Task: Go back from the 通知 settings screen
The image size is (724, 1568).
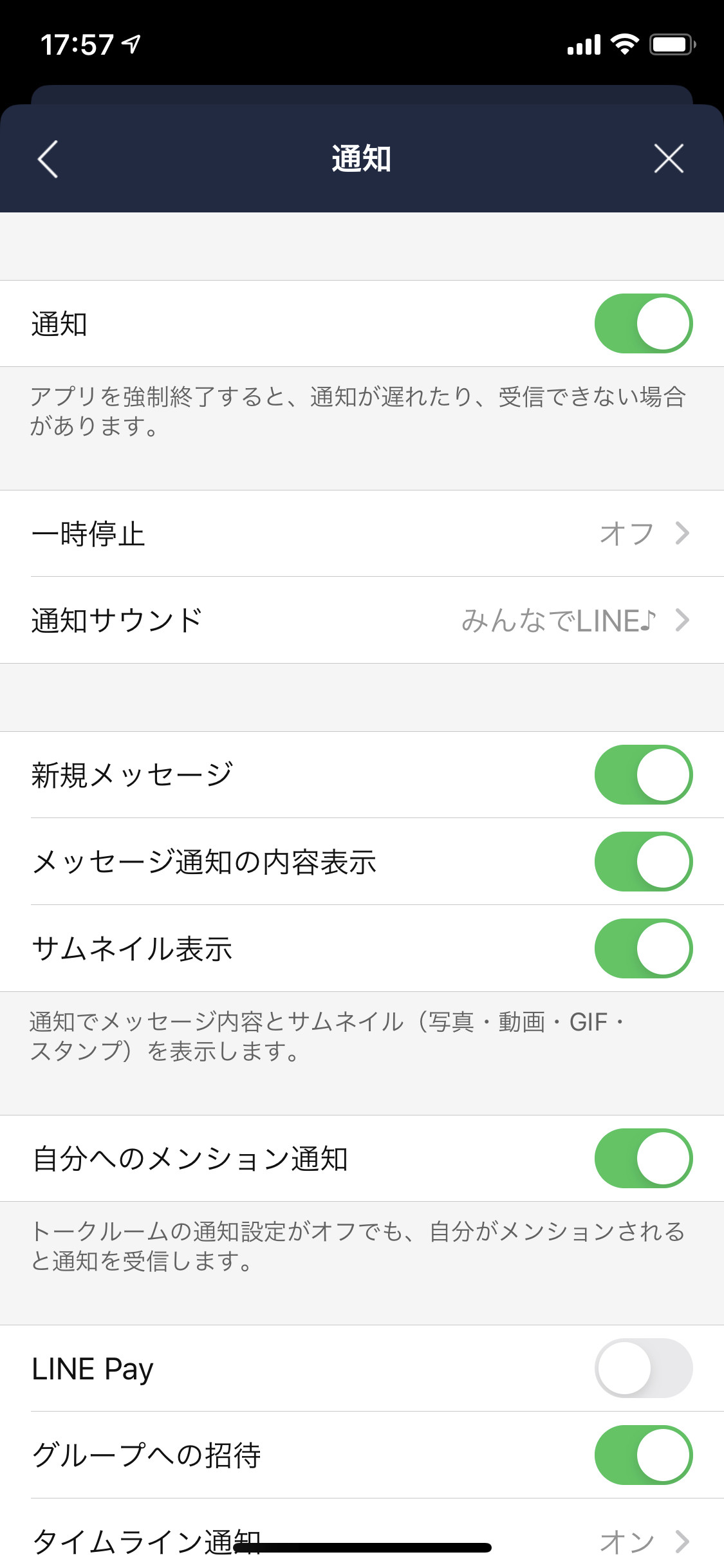Action: pyautogui.click(x=48, y=158)
